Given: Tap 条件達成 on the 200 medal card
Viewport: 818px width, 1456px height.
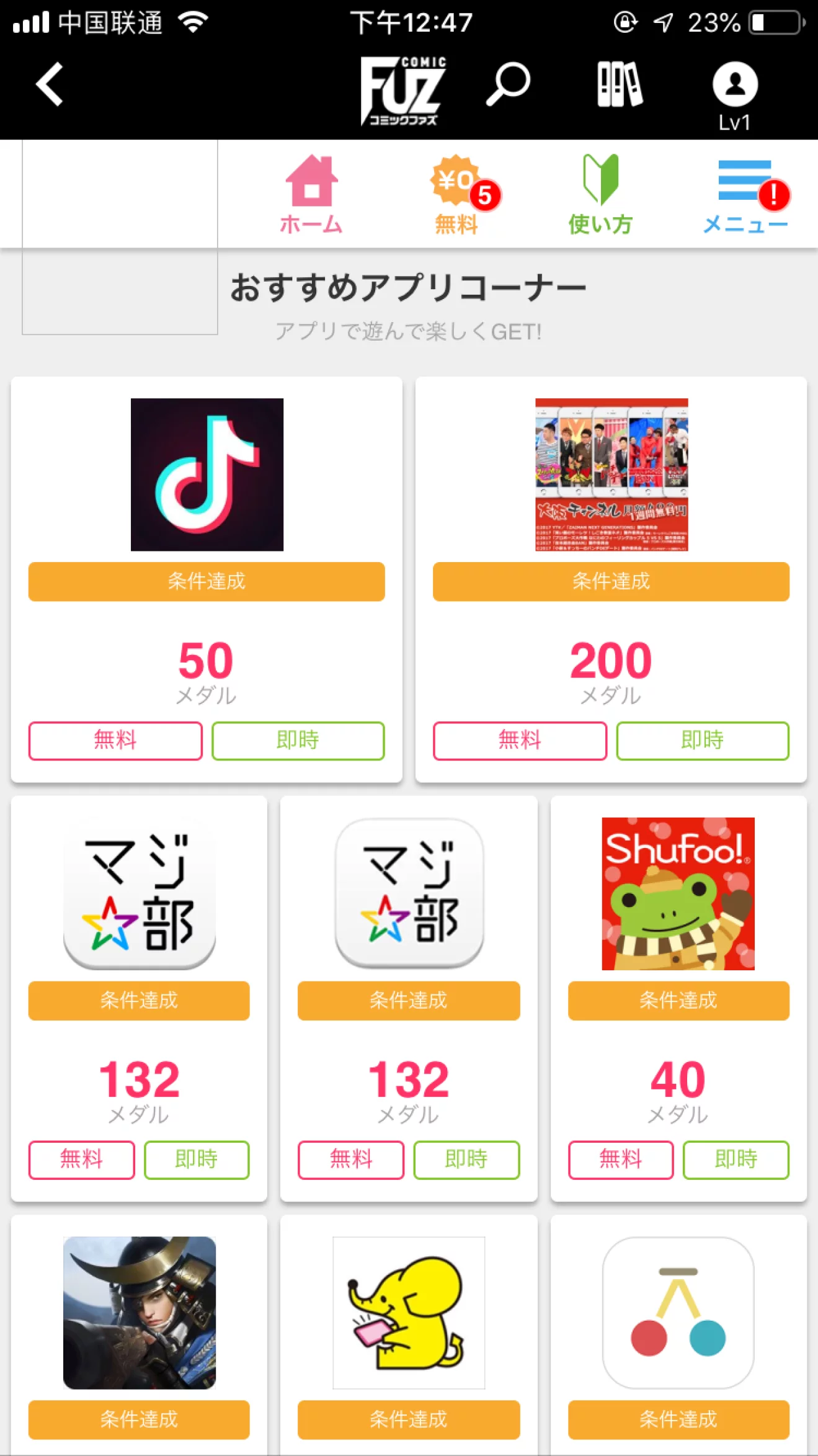Looking at the screenshot, I should (611, 581).
